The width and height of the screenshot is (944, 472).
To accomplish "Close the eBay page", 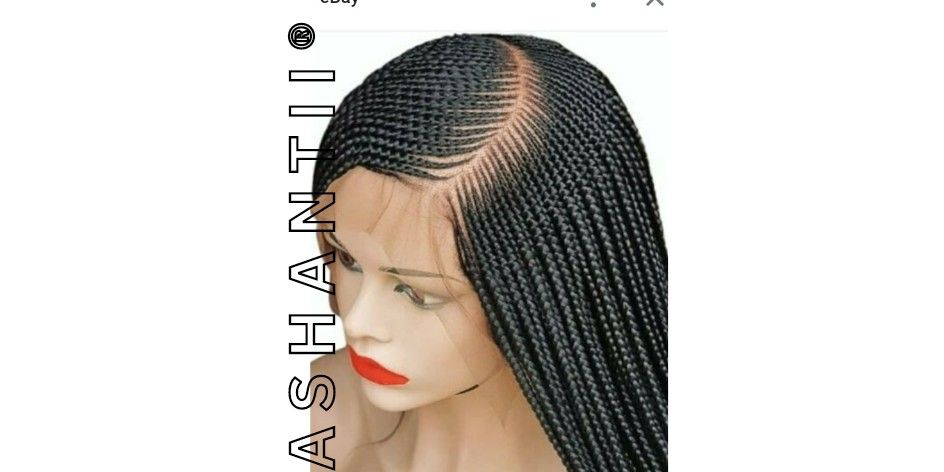I will click(655, 2).
